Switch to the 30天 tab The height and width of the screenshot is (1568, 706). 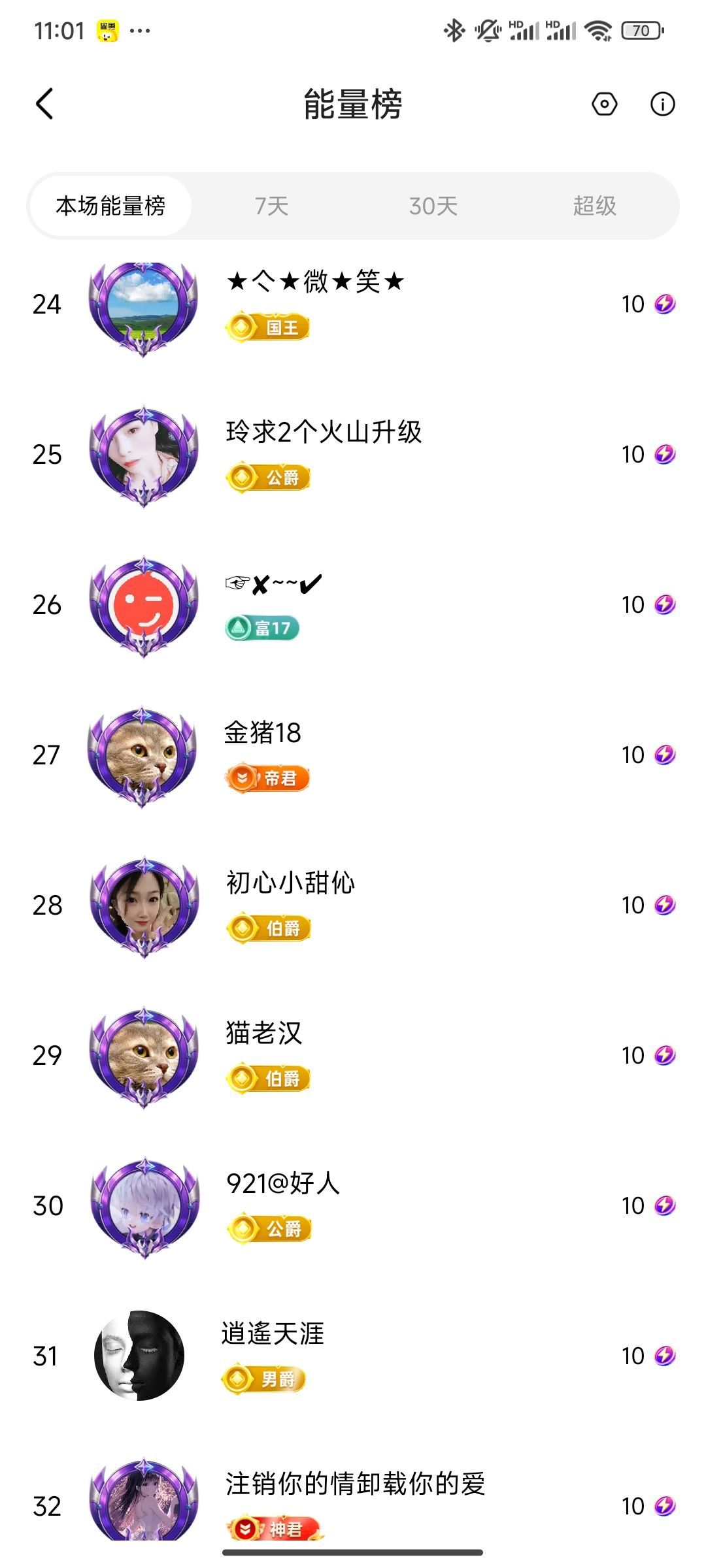[x=433, y=206]
